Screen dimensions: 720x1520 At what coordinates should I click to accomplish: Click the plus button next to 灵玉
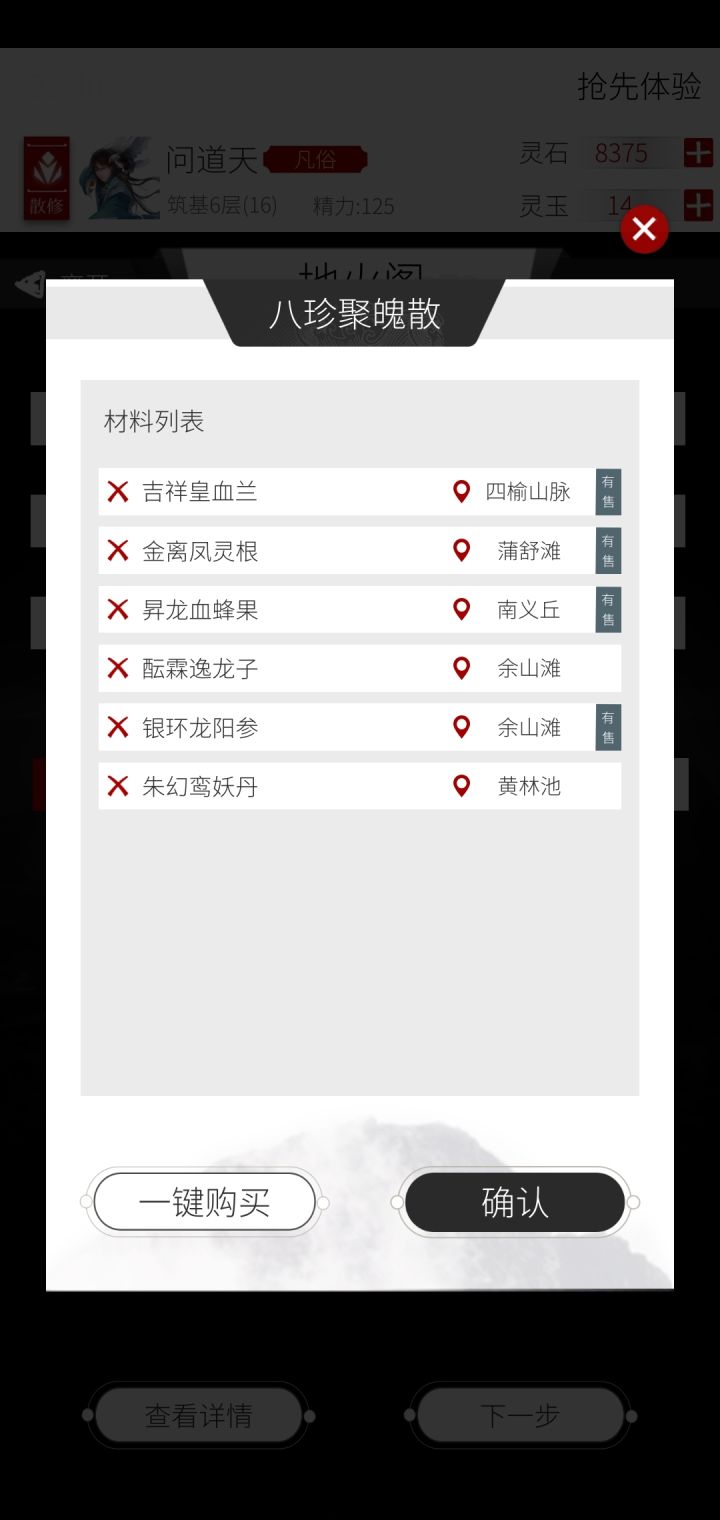[697, 207]
